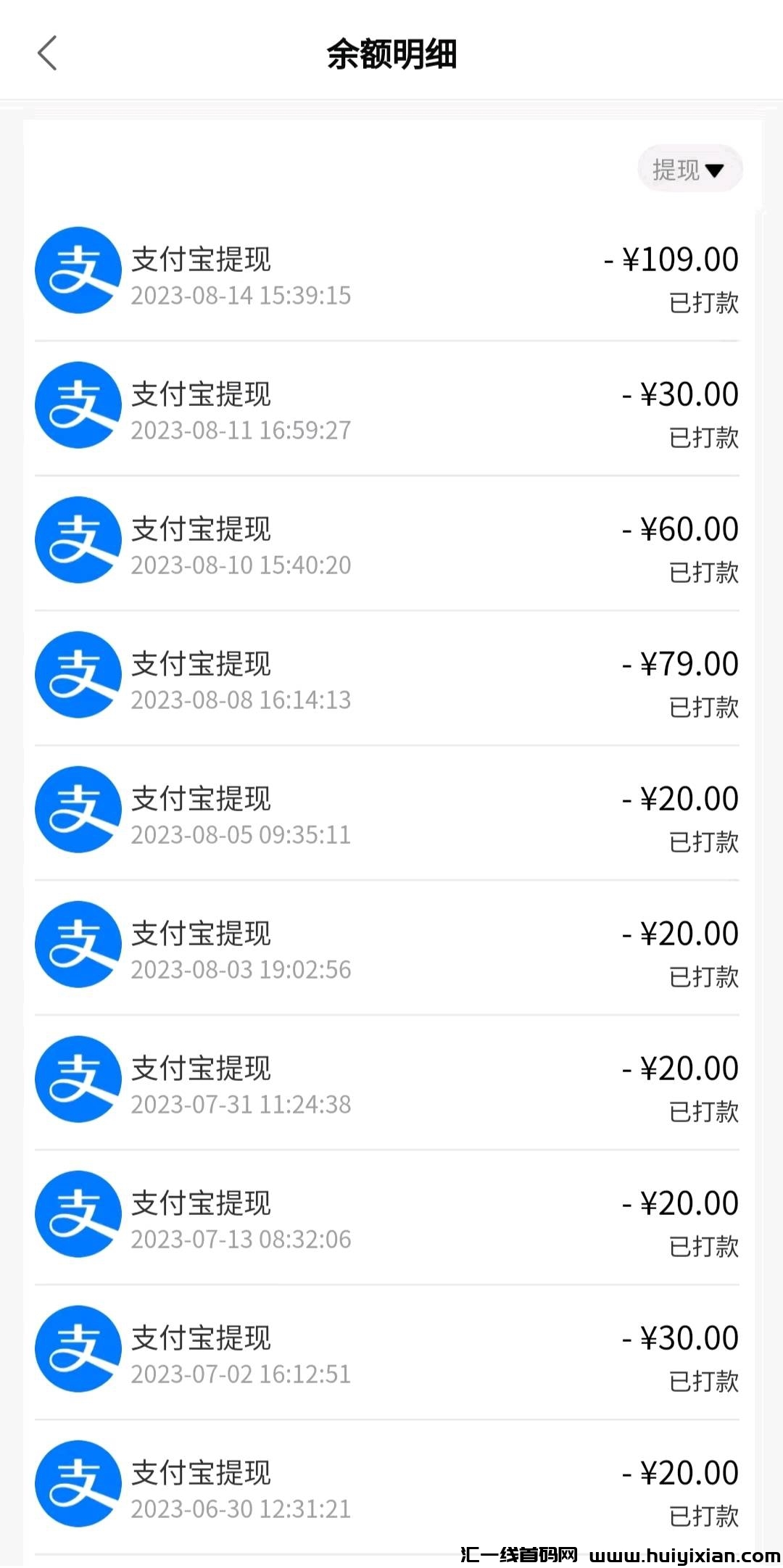Click the Alipay icon on the 2023-08-03 withdrawal
Image resolution: width=783 pixels, height=1568 pixels.
78,945
